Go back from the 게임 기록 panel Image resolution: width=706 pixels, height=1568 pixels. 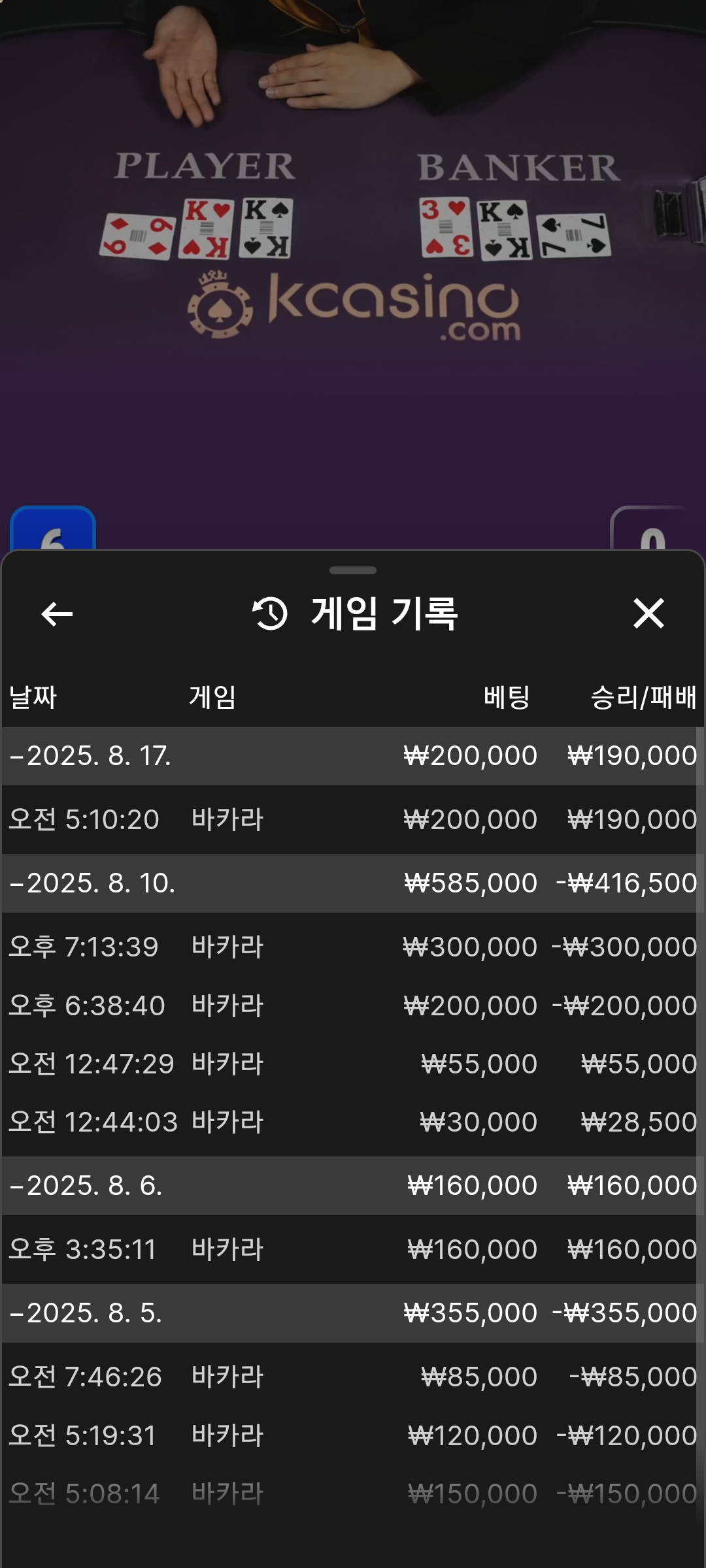coord(57,613)
